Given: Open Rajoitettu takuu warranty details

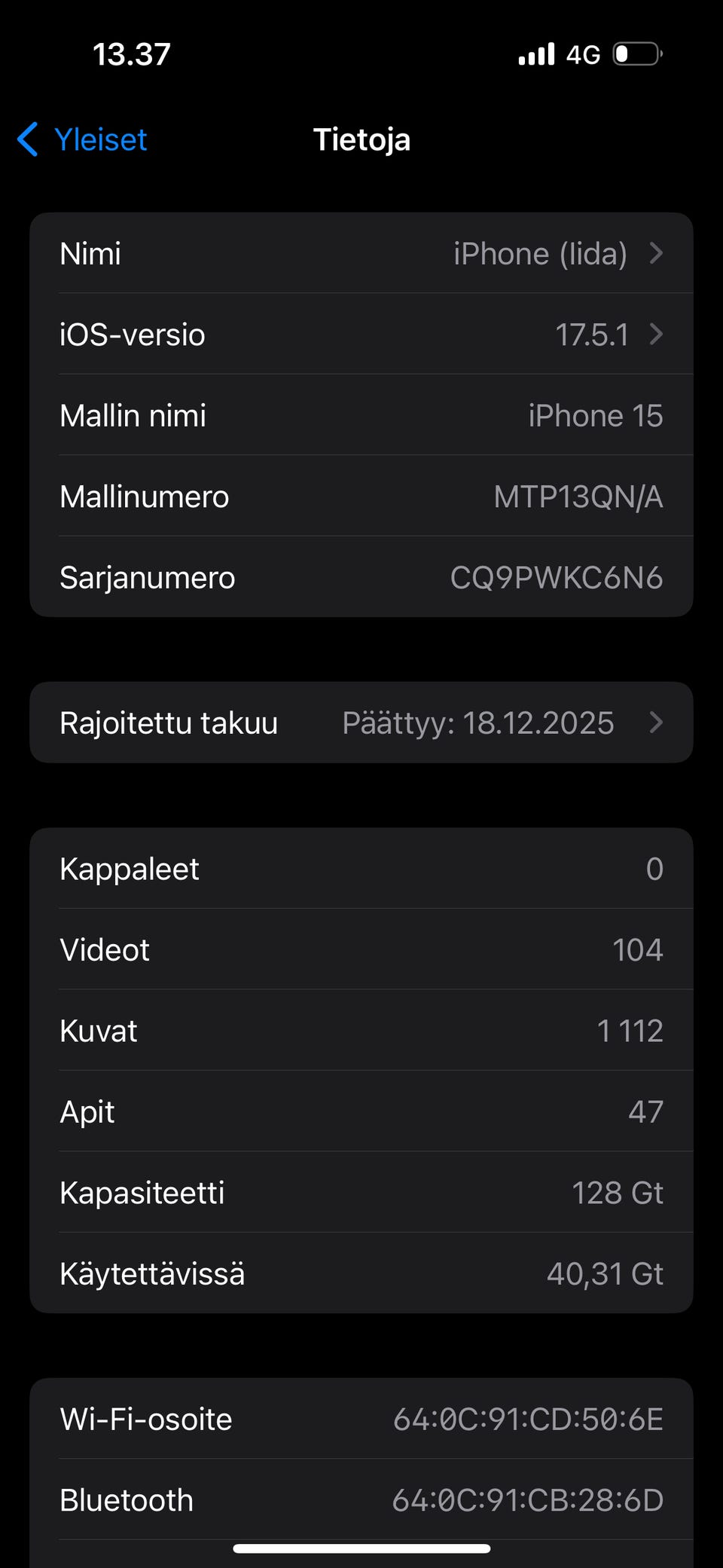Looking at the screenshot, I should pos(361,723).
